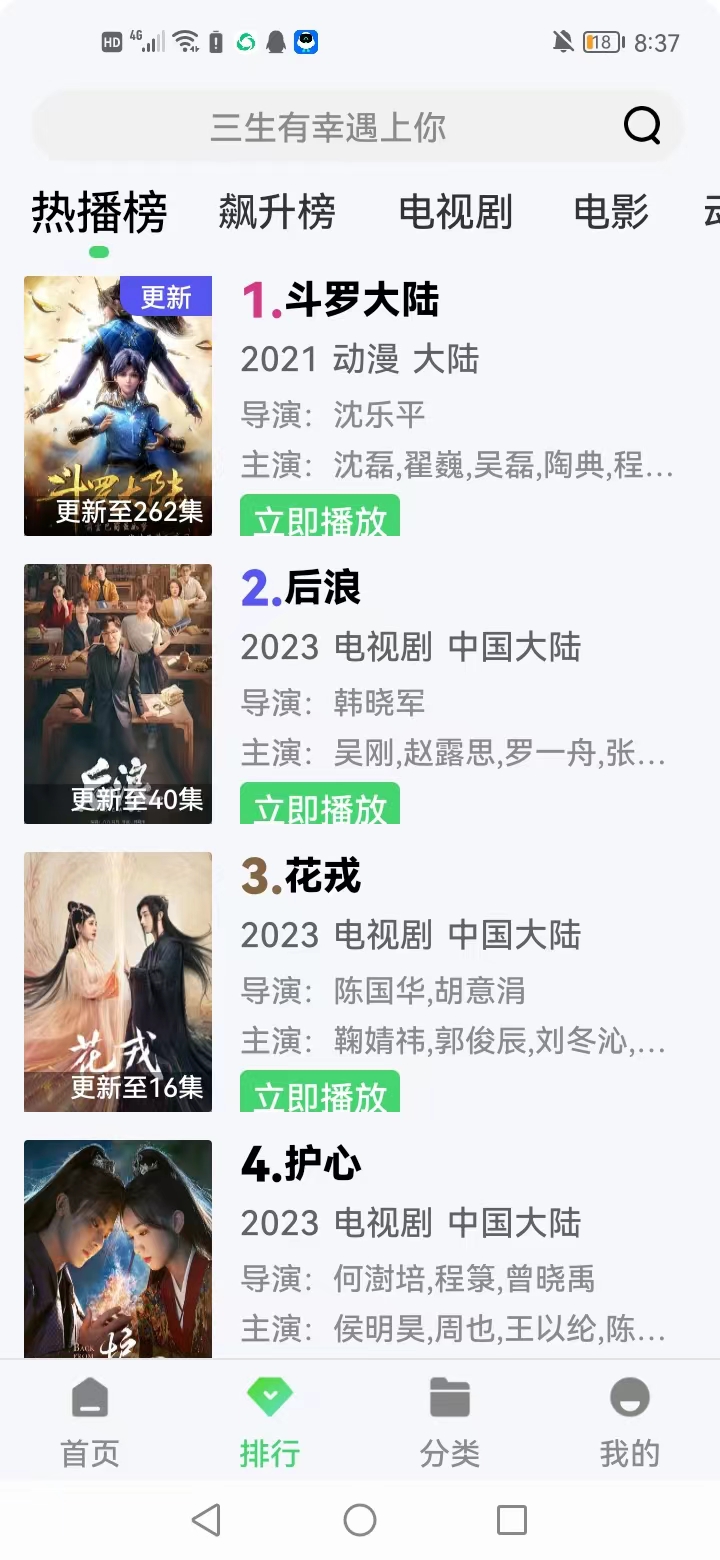
Task: Open the 护心 poster
Action: pyautogui.click(x=118, y=1248)
